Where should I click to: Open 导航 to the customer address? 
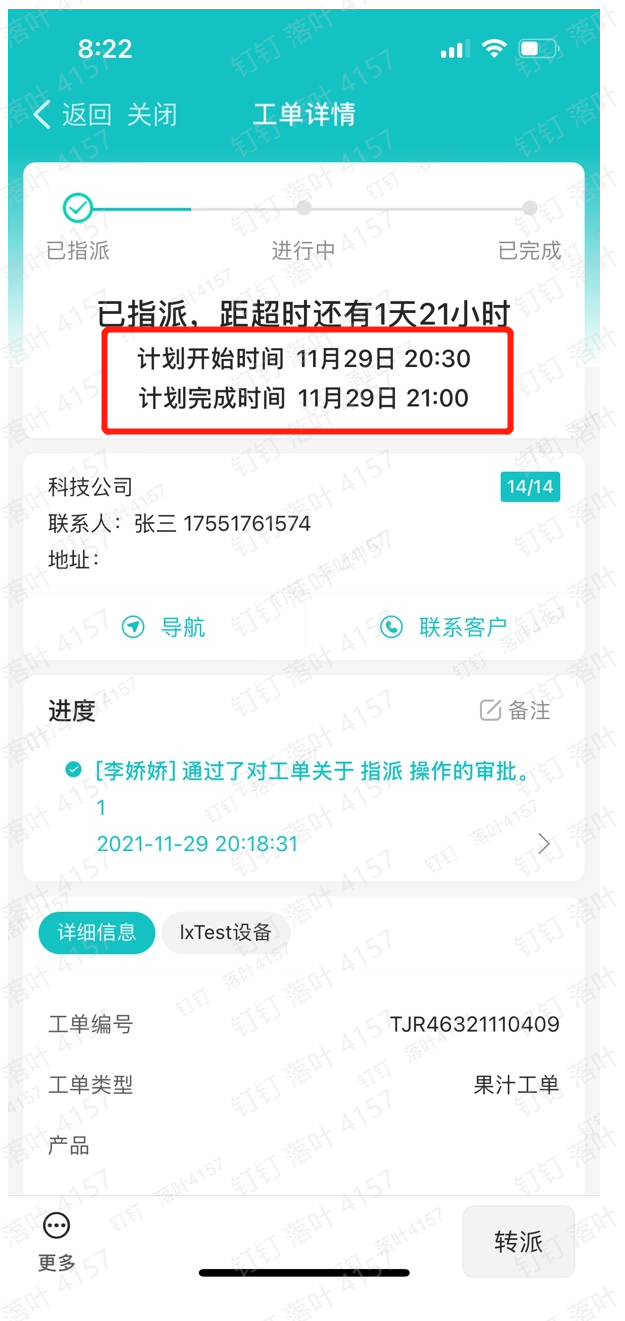(163, 627)
